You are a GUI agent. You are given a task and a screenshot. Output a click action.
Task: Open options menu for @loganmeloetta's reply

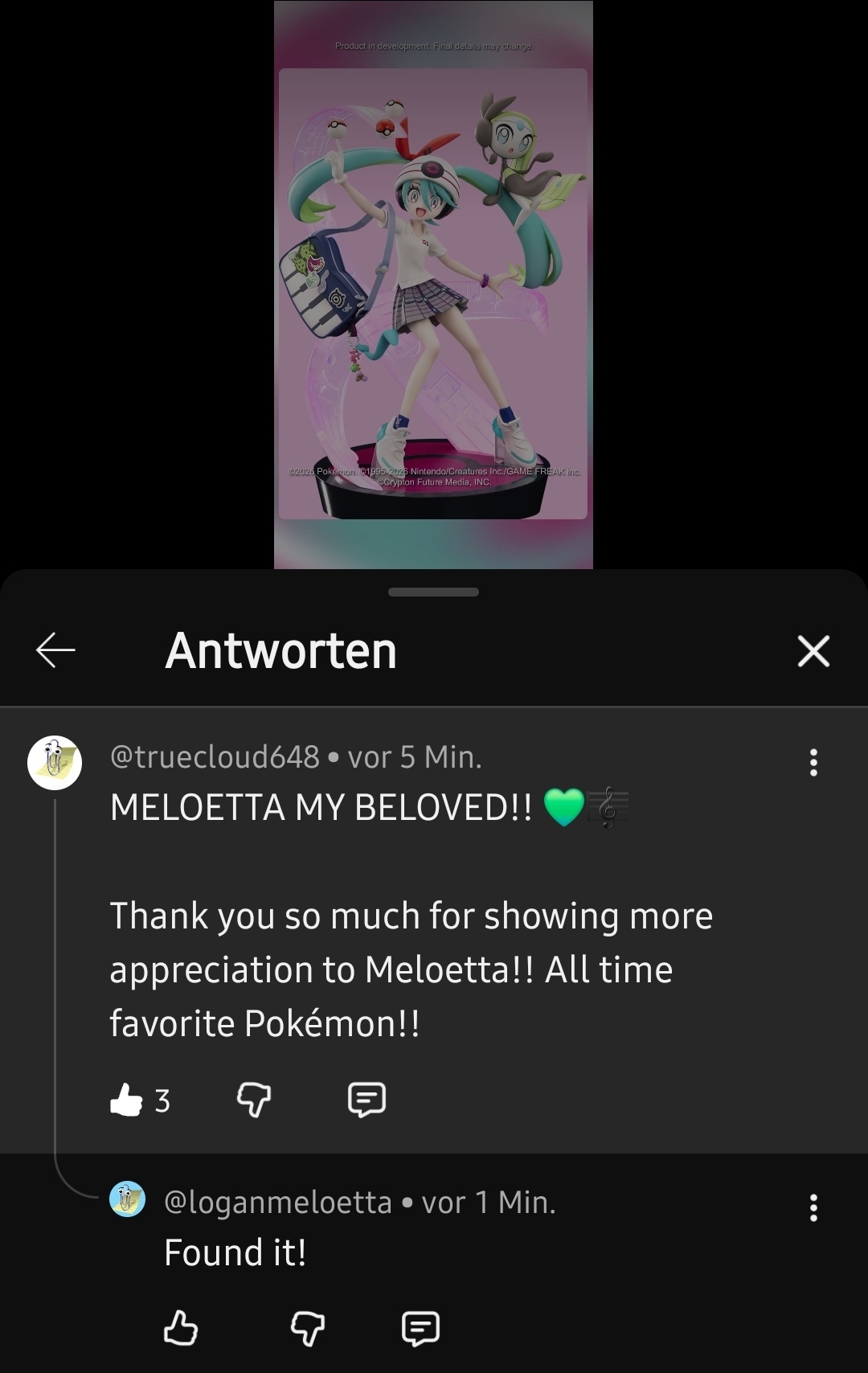pos(813,1207)
